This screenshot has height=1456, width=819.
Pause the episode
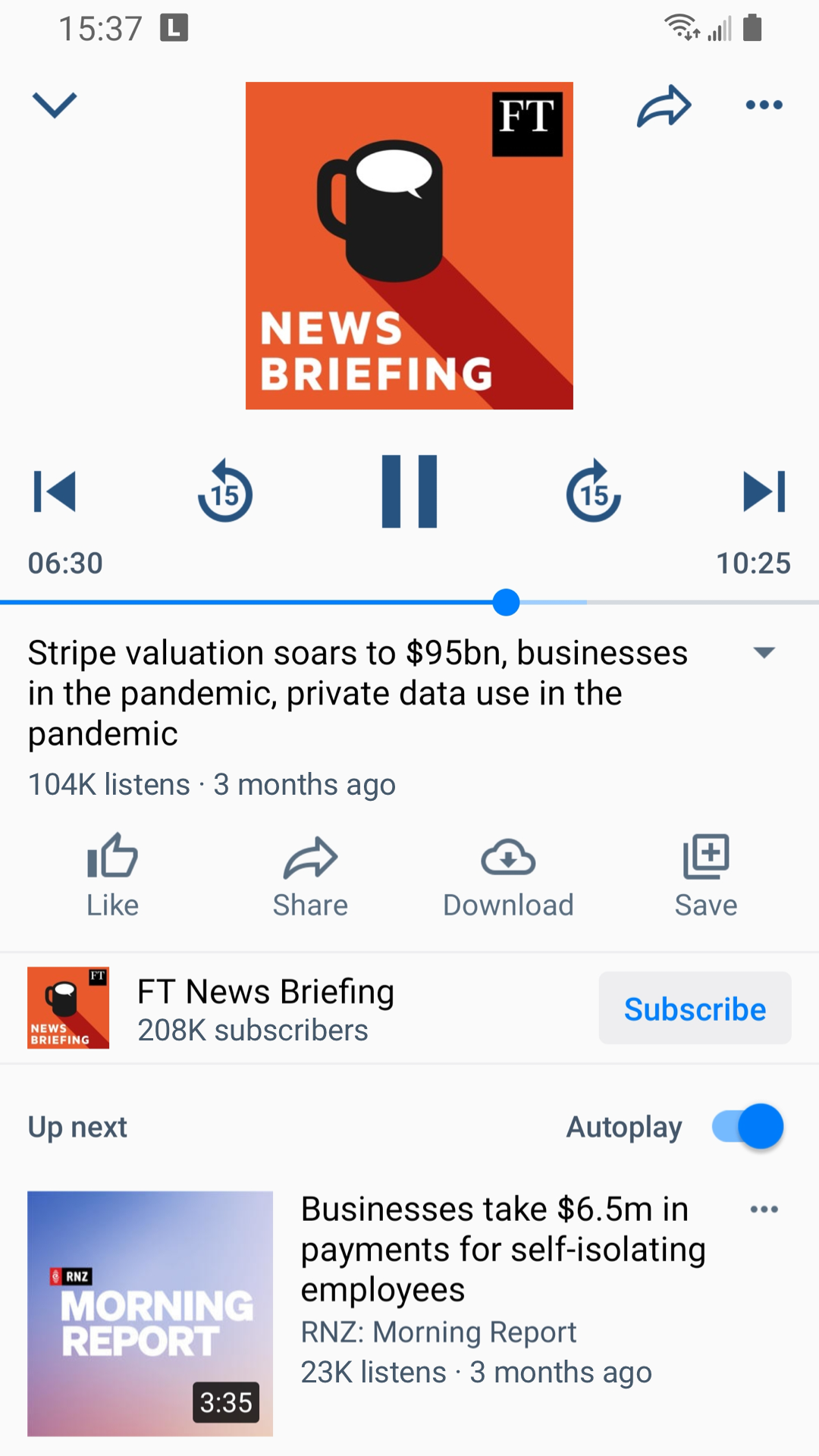[x=409, y=491]
